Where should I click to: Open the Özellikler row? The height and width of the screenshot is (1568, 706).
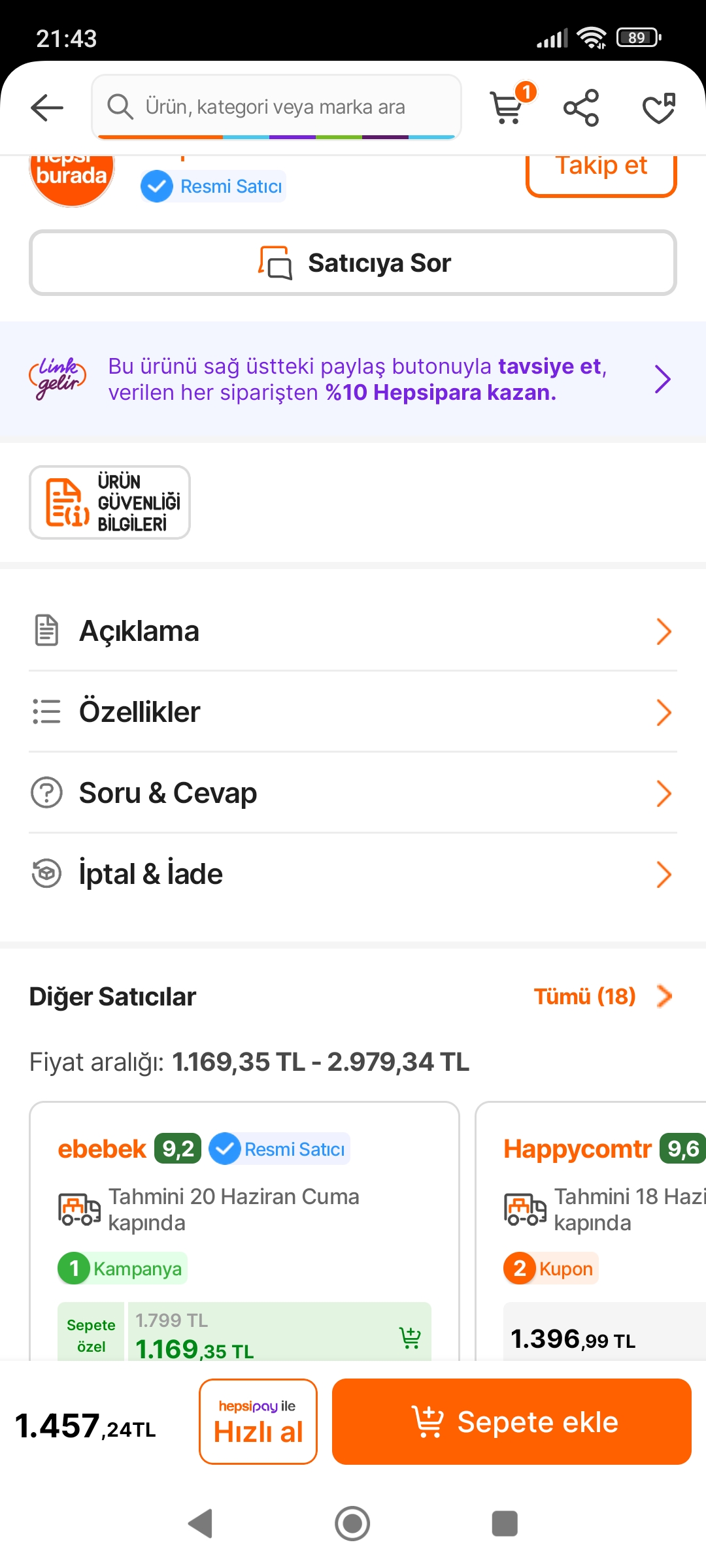pos(353,712)
